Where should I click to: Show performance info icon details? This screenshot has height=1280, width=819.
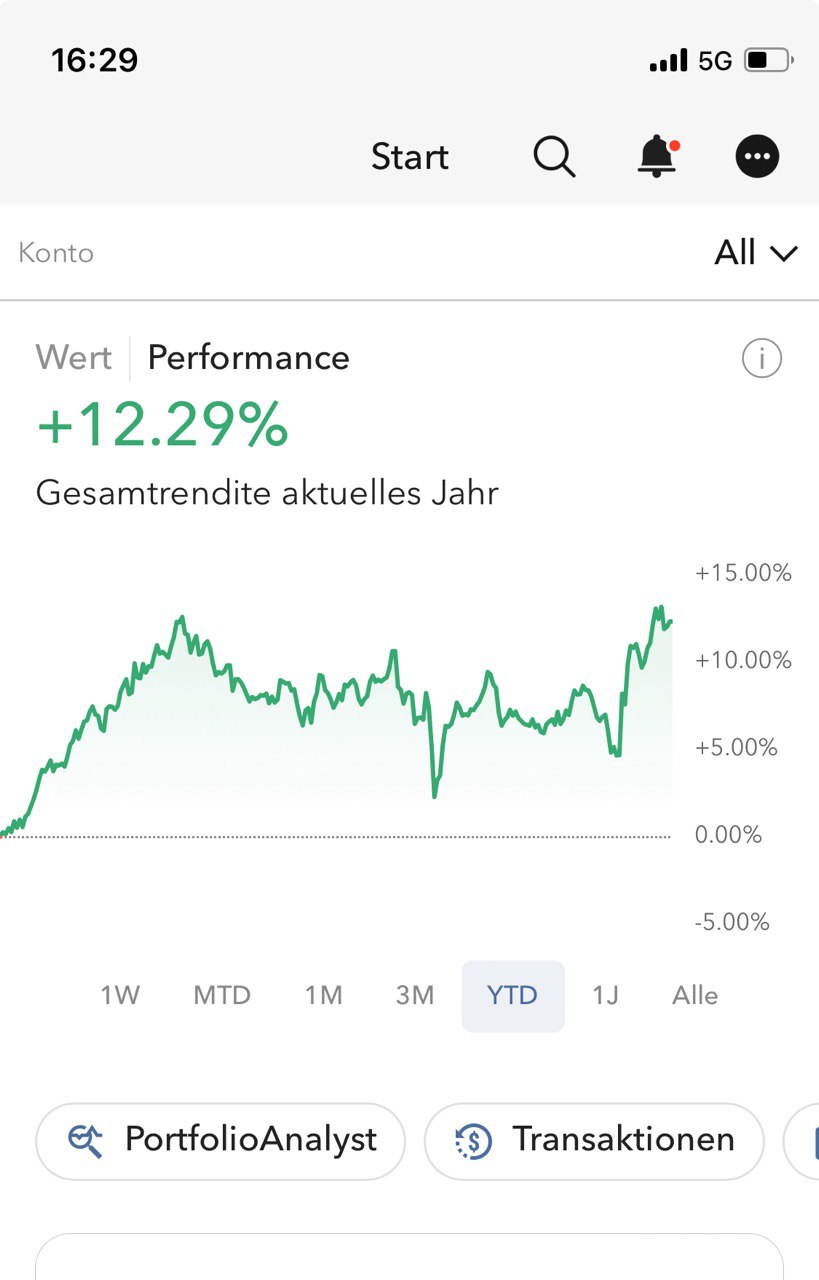click(x=761, y=358)
